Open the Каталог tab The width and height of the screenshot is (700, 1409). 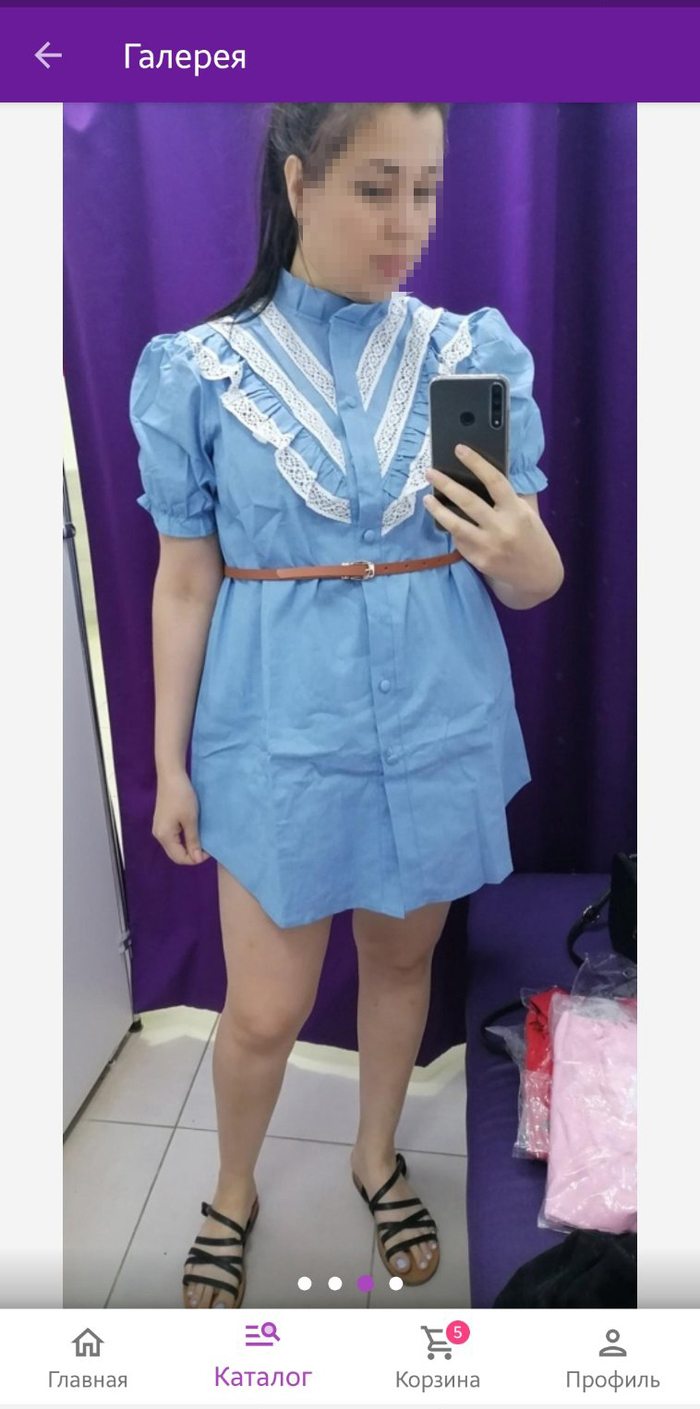(x=263, y=1356)
